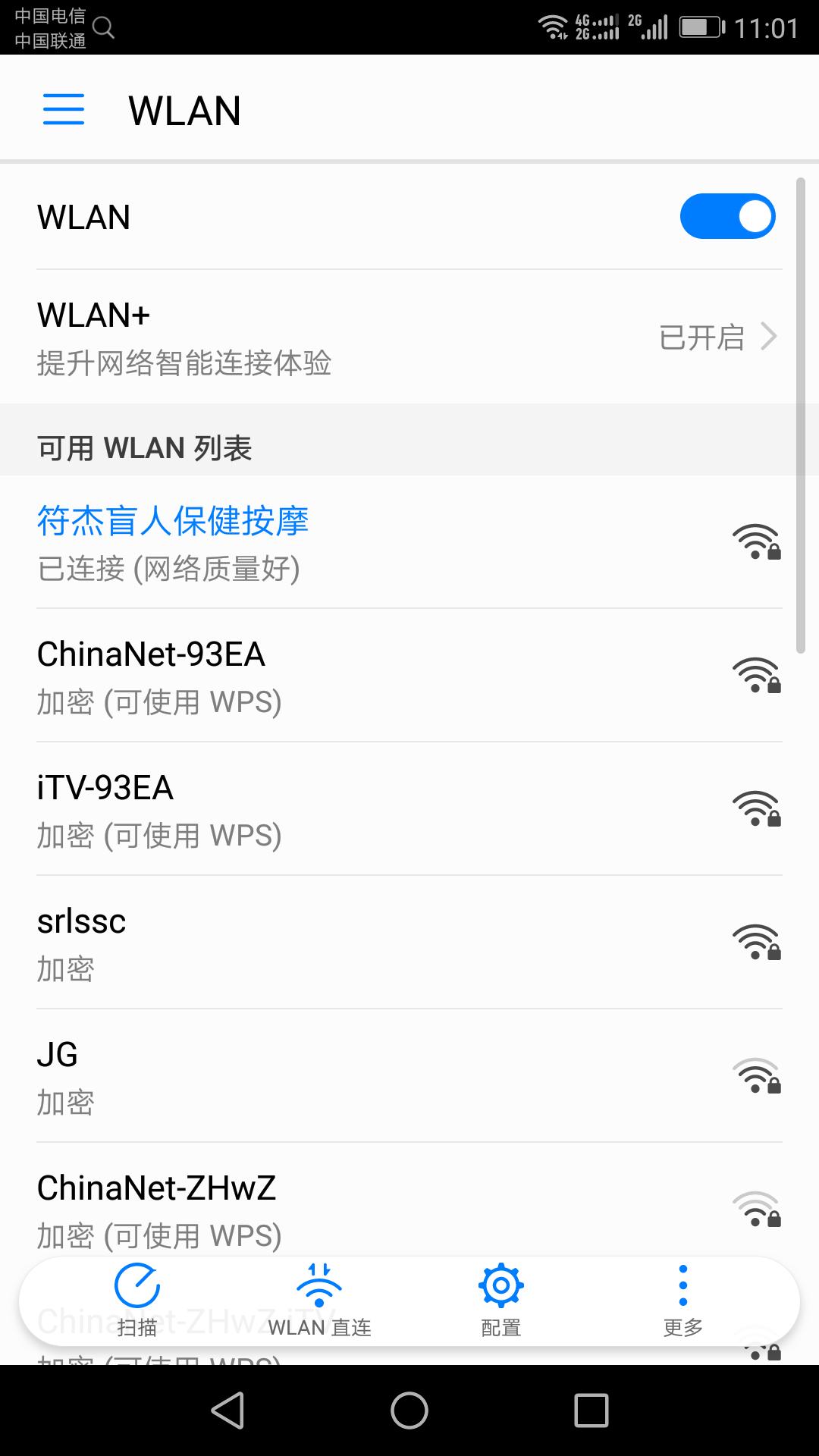Select the iTV-93EA network entry
This screenshot has width=819, height=1456.
coord(303,808)
